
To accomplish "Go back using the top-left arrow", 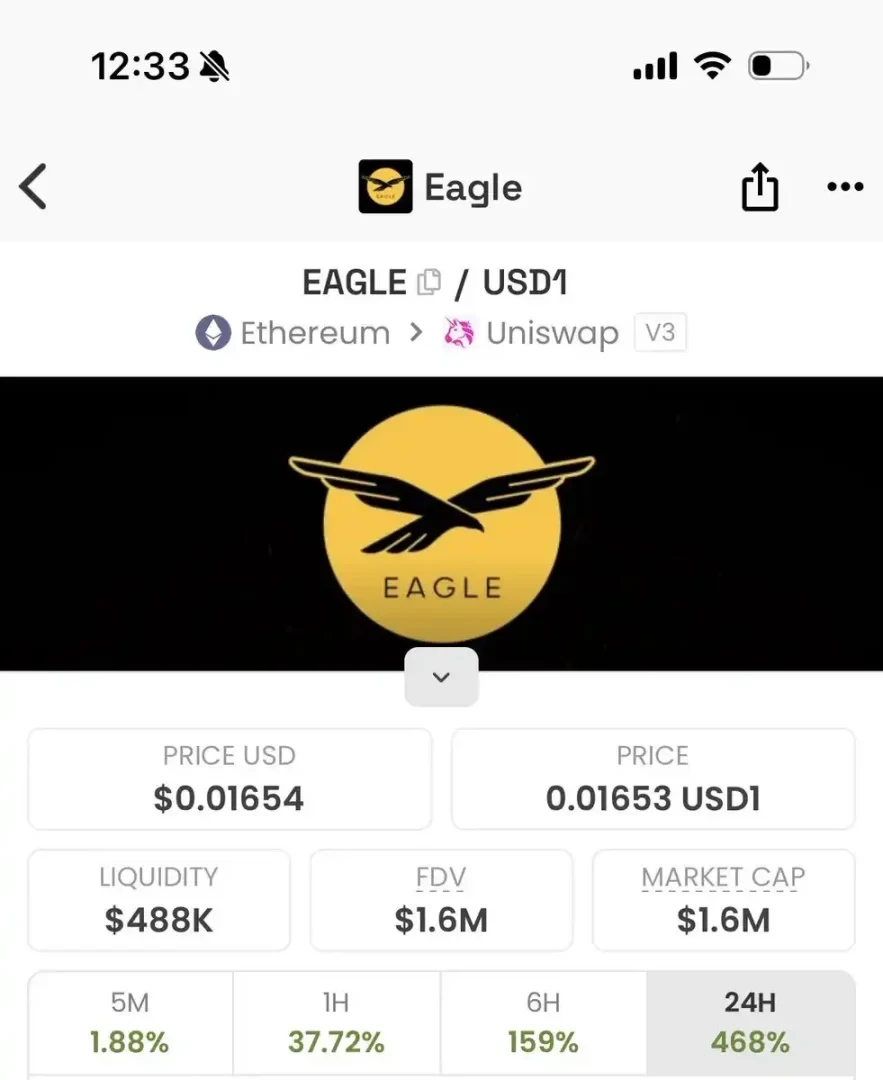I will (33, 187).
